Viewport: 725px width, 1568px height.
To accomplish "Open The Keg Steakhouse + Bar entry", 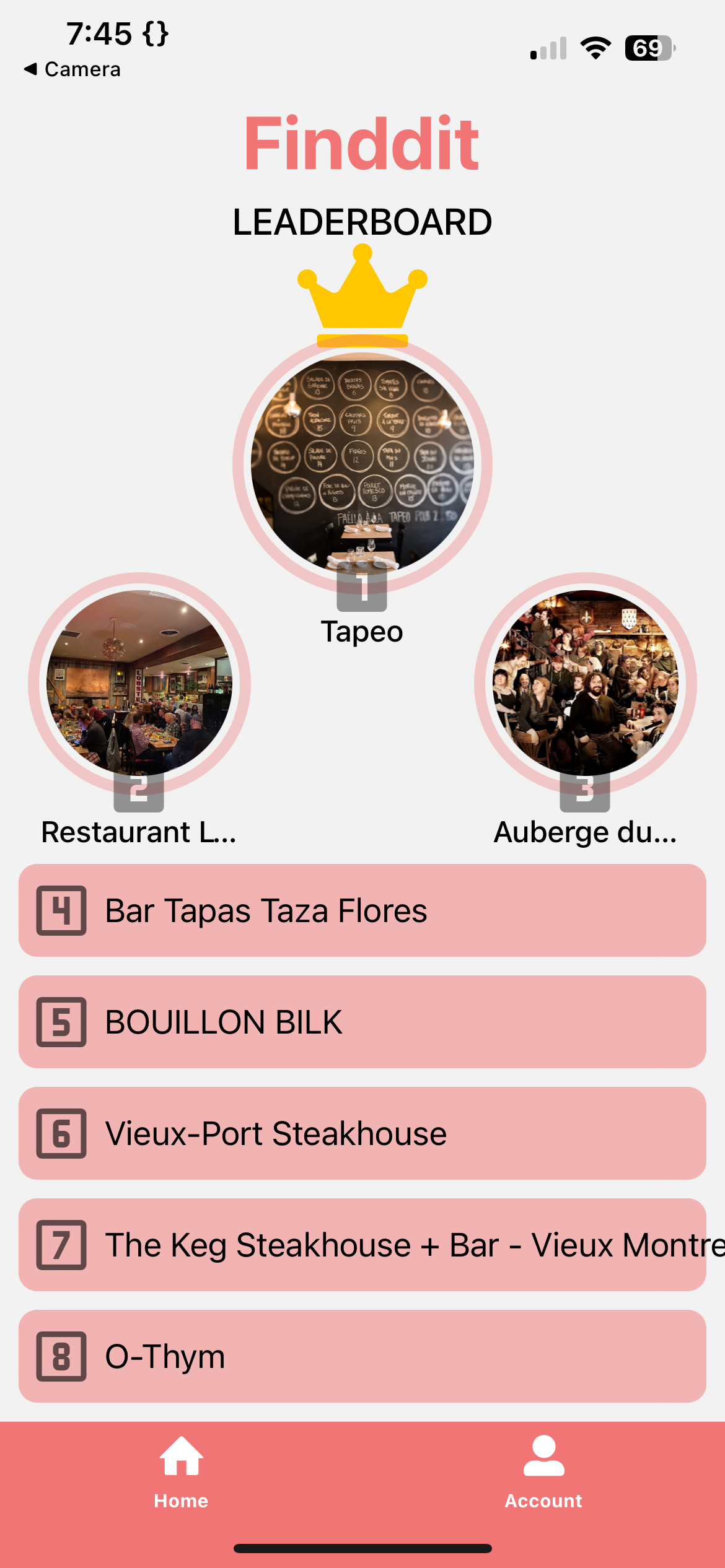I will click(362, 1245).
